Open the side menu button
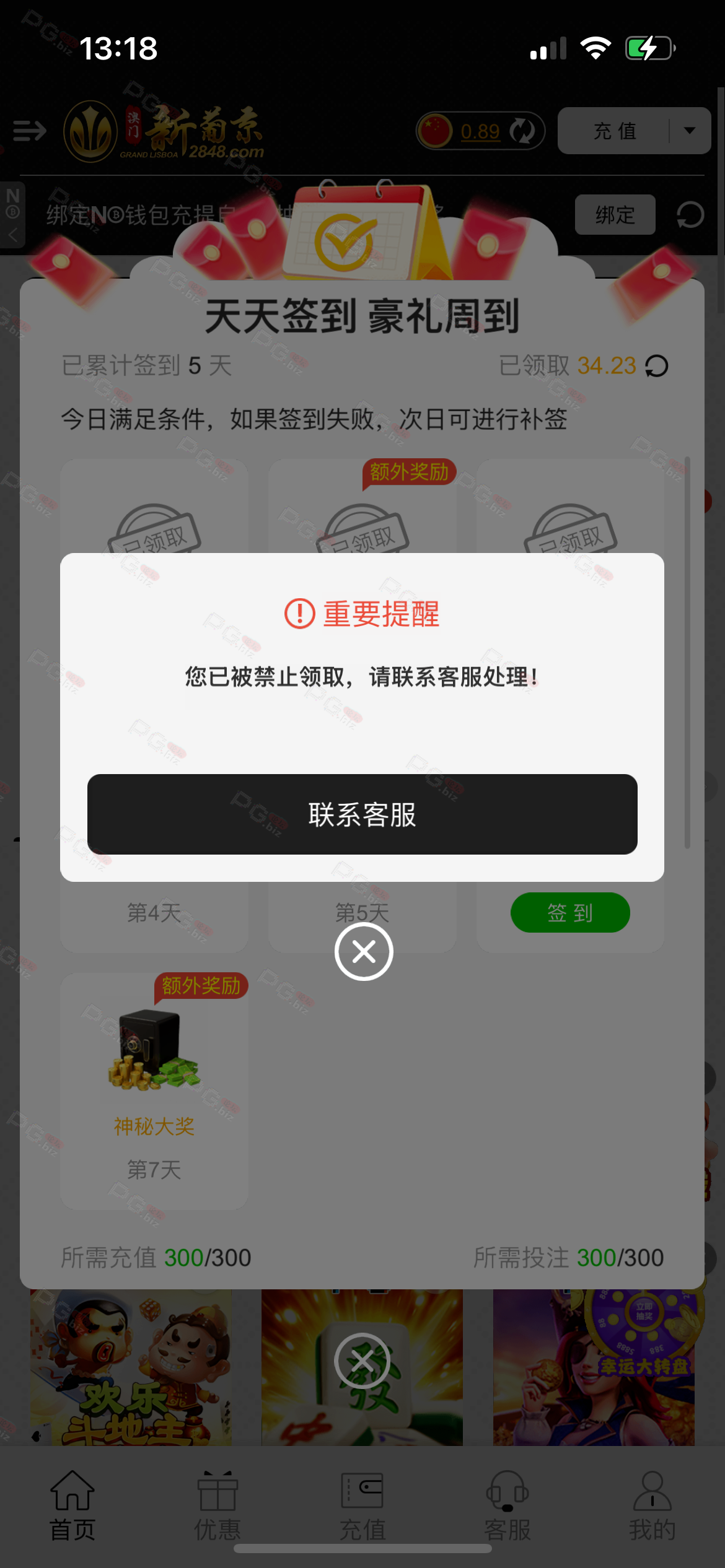The image size is (725, 1568). click(x=30, y=131)
